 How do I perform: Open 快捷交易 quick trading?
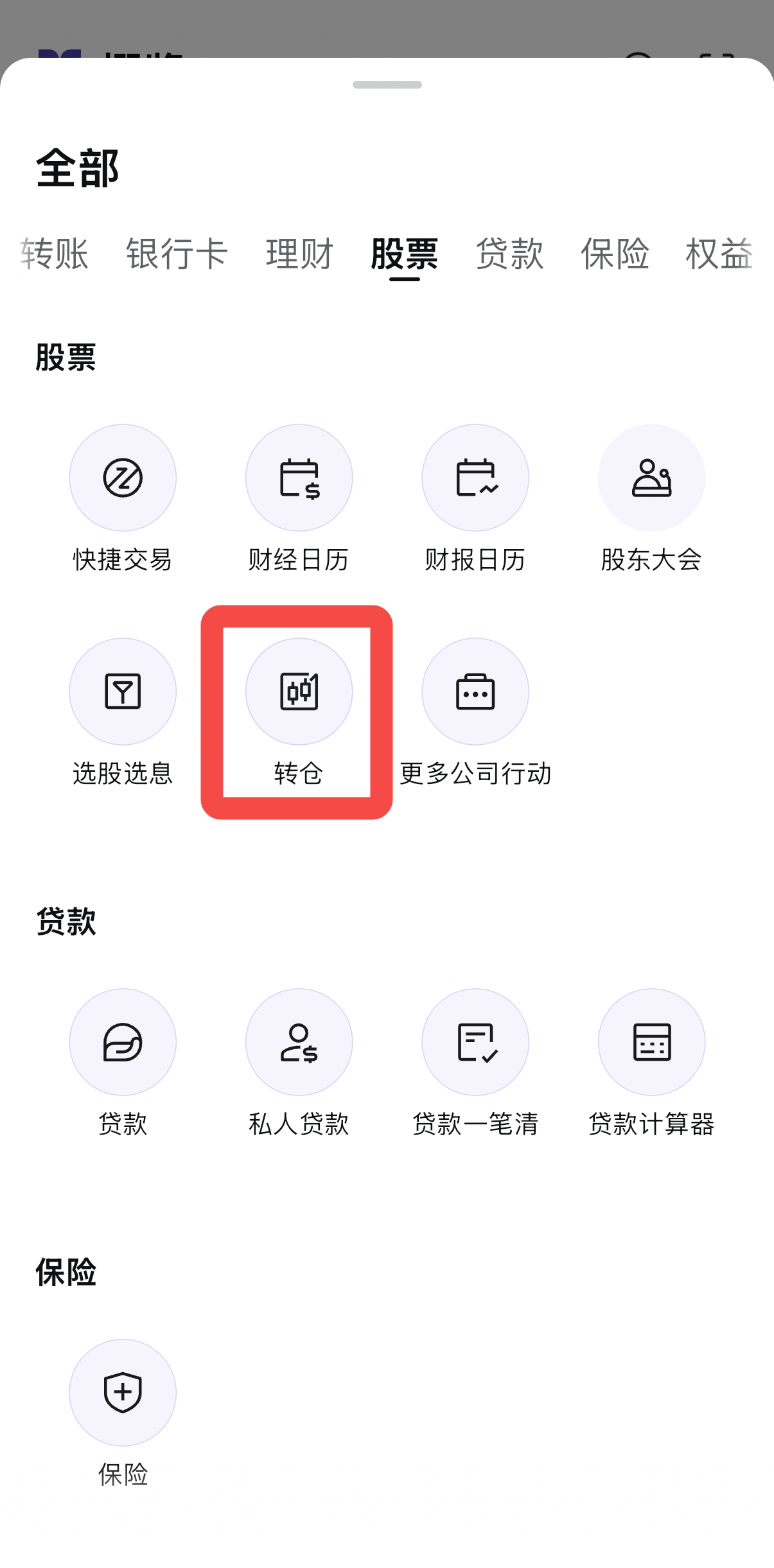click(x=123, y=478)
